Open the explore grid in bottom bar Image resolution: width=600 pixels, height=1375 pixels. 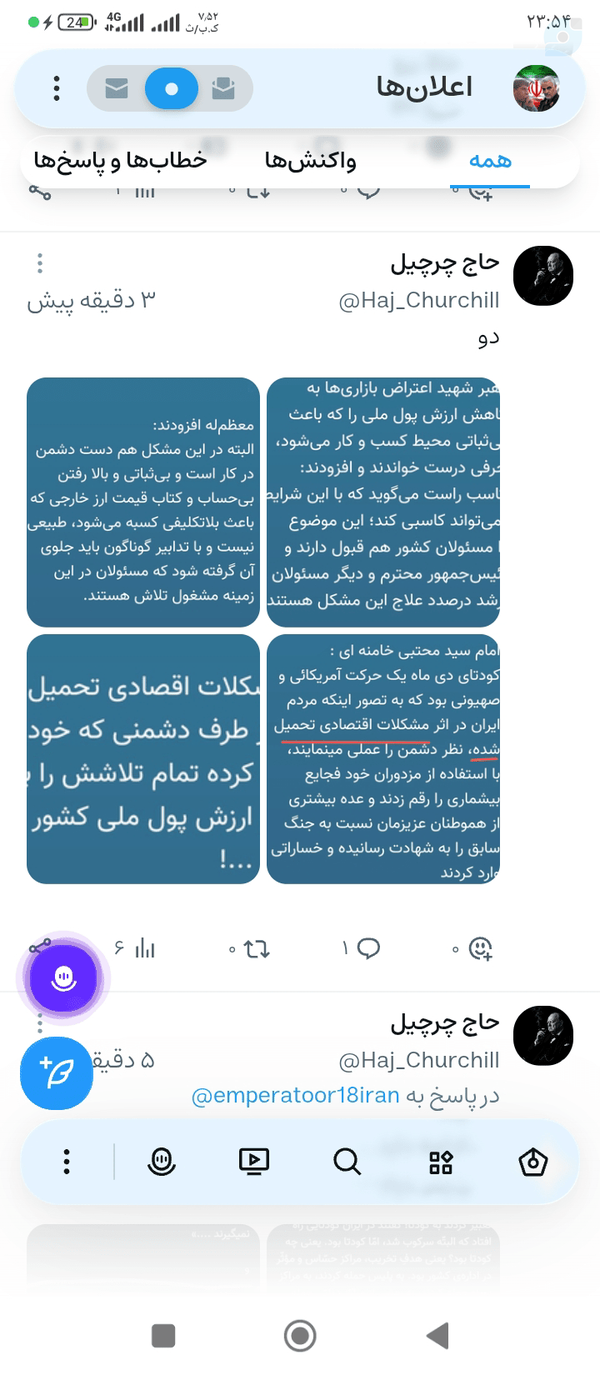tap(441, 1161)
